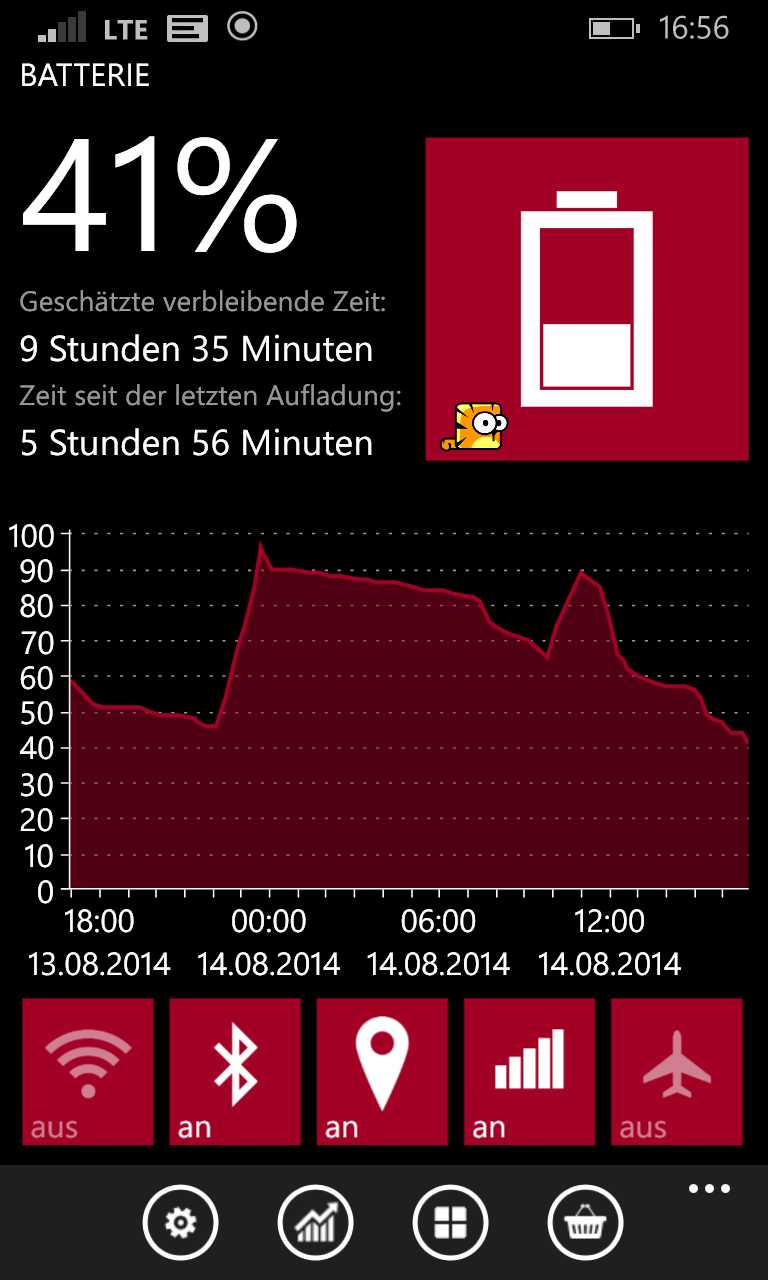Toggle the Bluetooth tile
The width and height of the screenshot is (768, 1280).
click(235, 1071)
